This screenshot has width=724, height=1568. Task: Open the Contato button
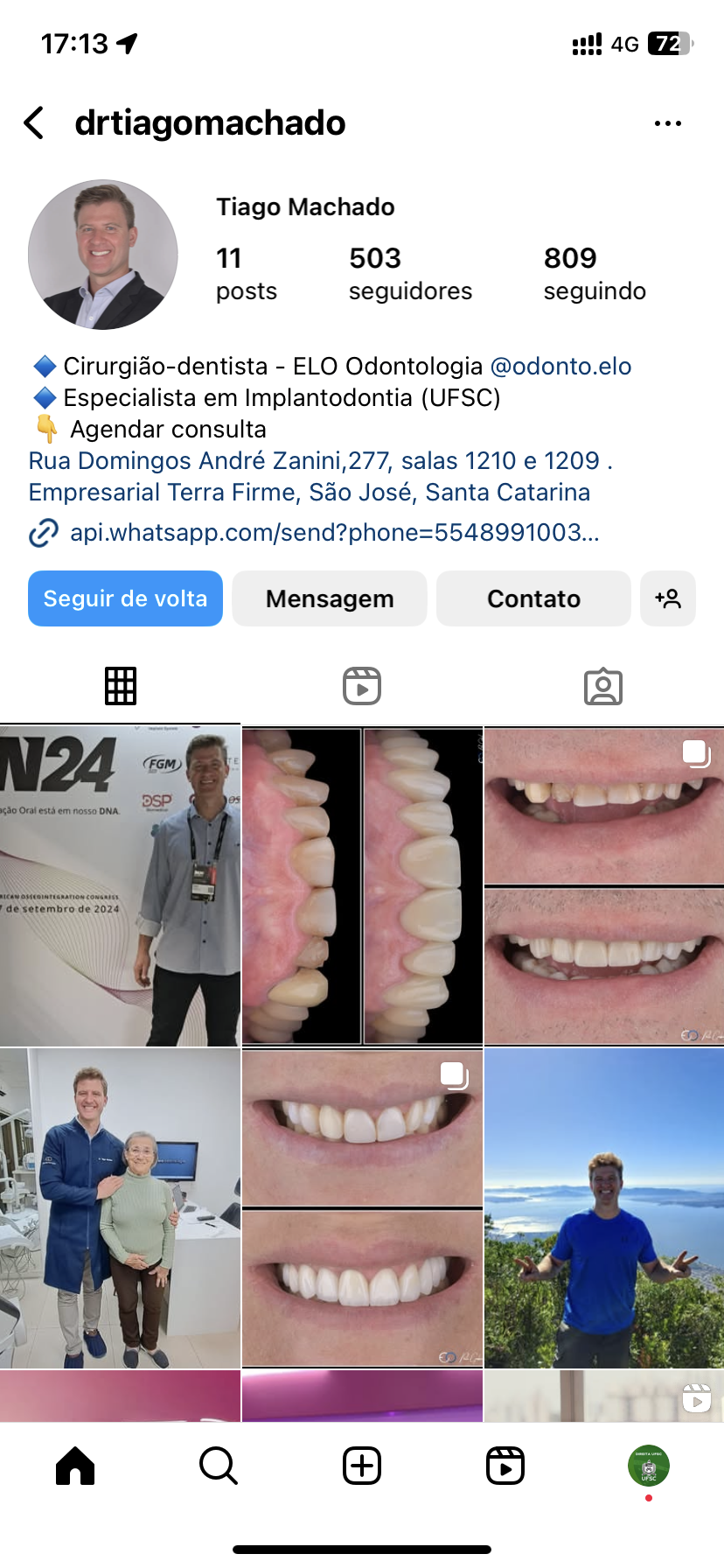click(533, 598)
